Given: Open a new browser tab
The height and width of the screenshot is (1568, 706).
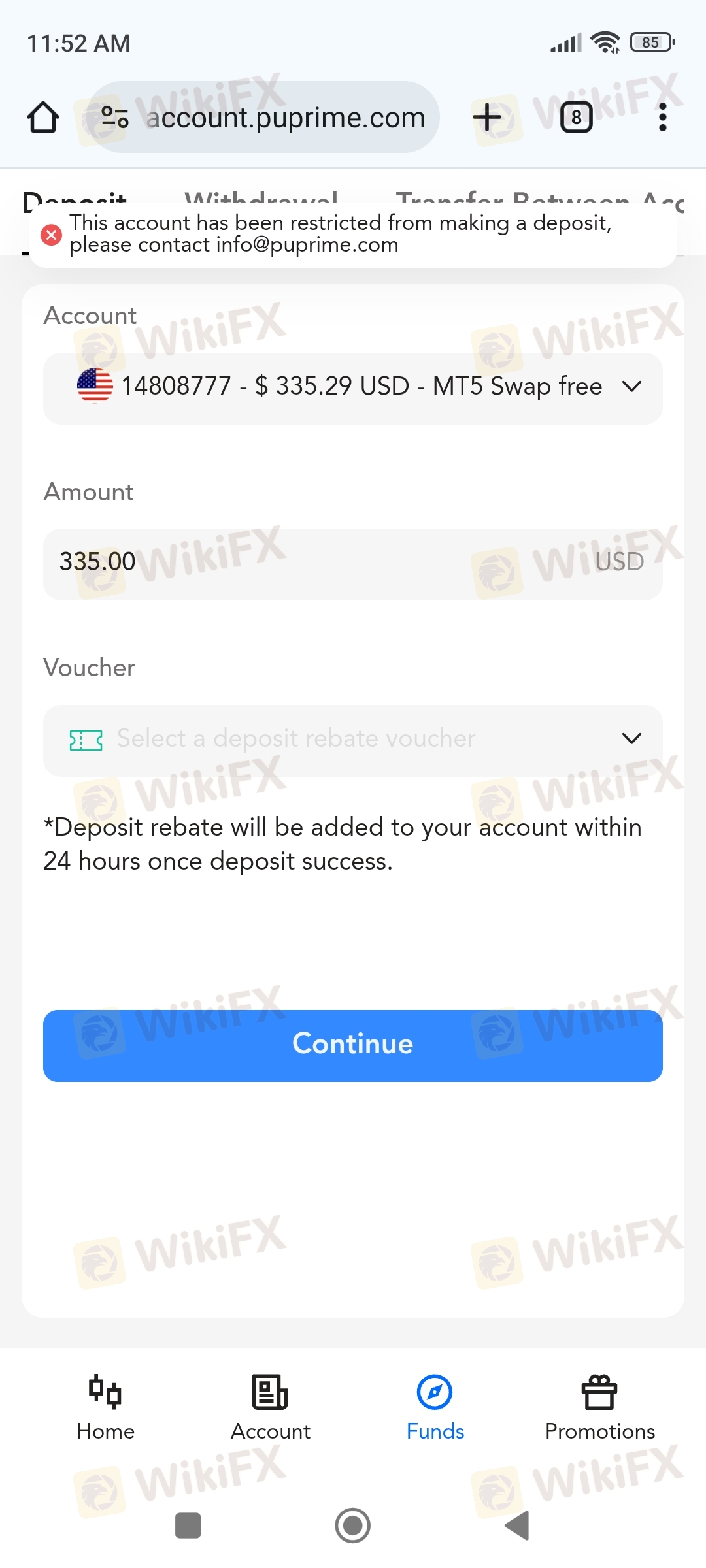Looking at the screenshot, I should 487,118.
